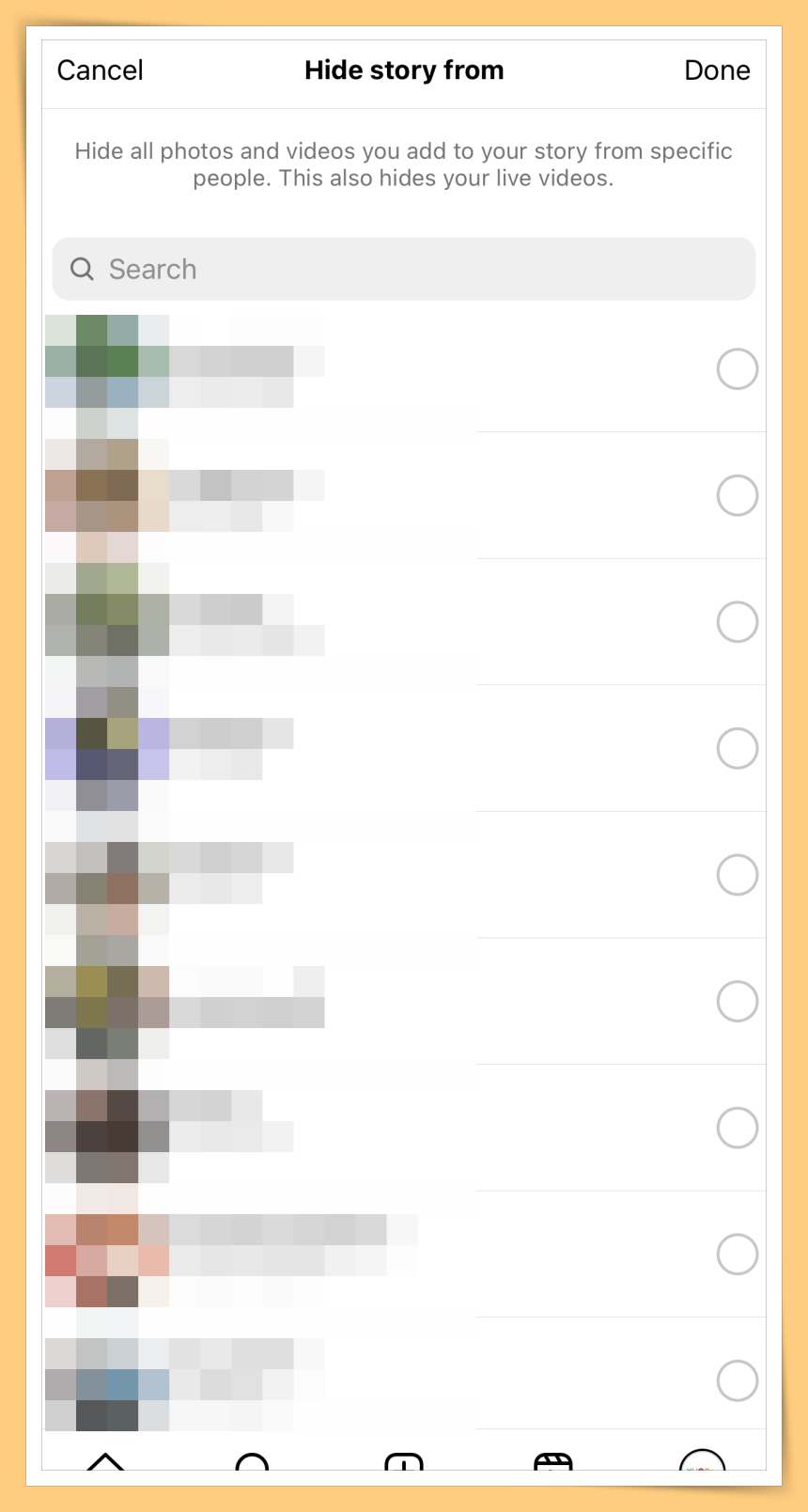Image resolution: width=808 pixels, height=1512 pixels.
Task: Select the first person in the list
Action: tap(737, 369)
